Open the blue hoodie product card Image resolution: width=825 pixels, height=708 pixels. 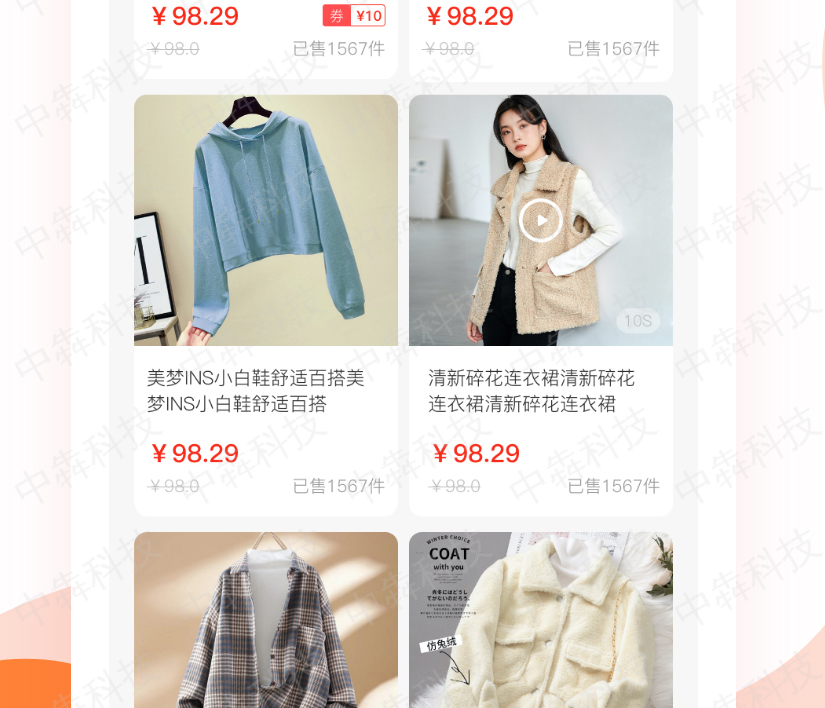tap(265, 220)
